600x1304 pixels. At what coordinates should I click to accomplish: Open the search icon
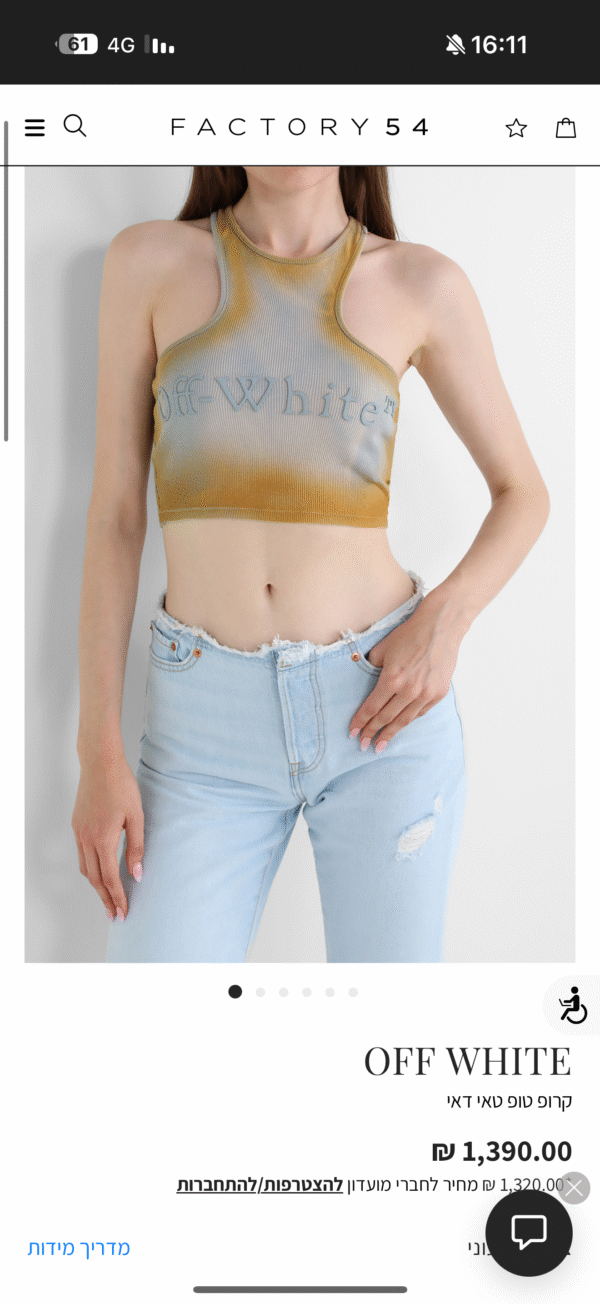[75, 126]
